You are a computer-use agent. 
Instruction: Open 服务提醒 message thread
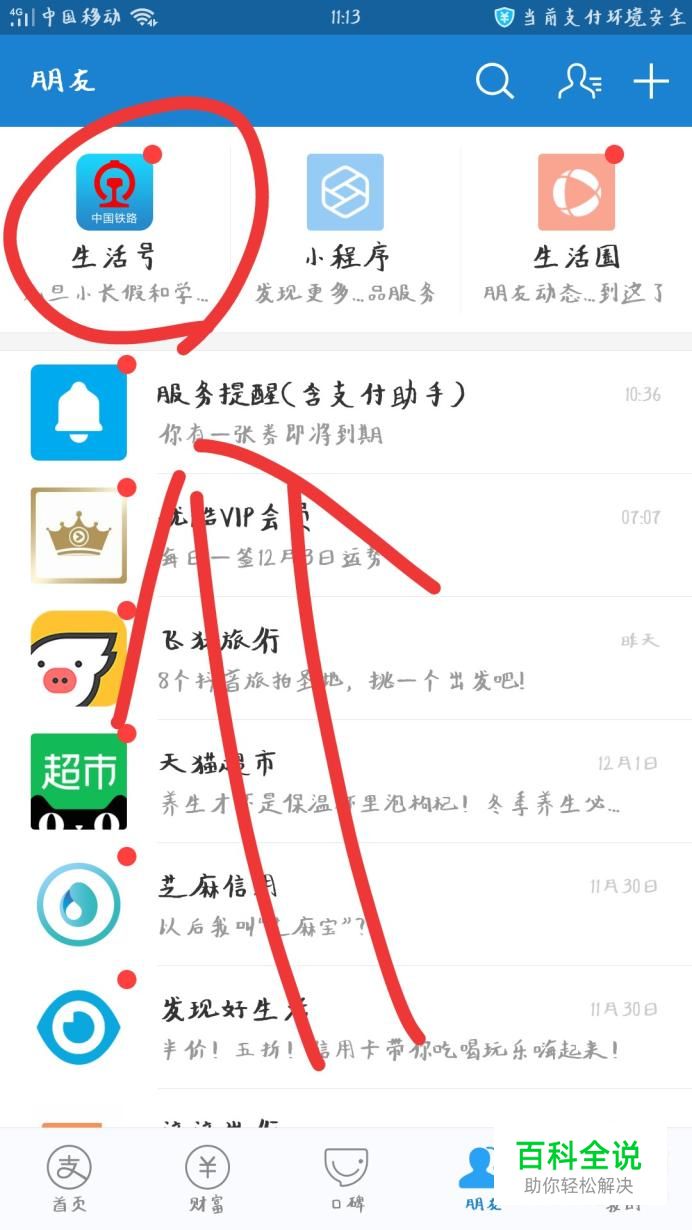point(400,413)
